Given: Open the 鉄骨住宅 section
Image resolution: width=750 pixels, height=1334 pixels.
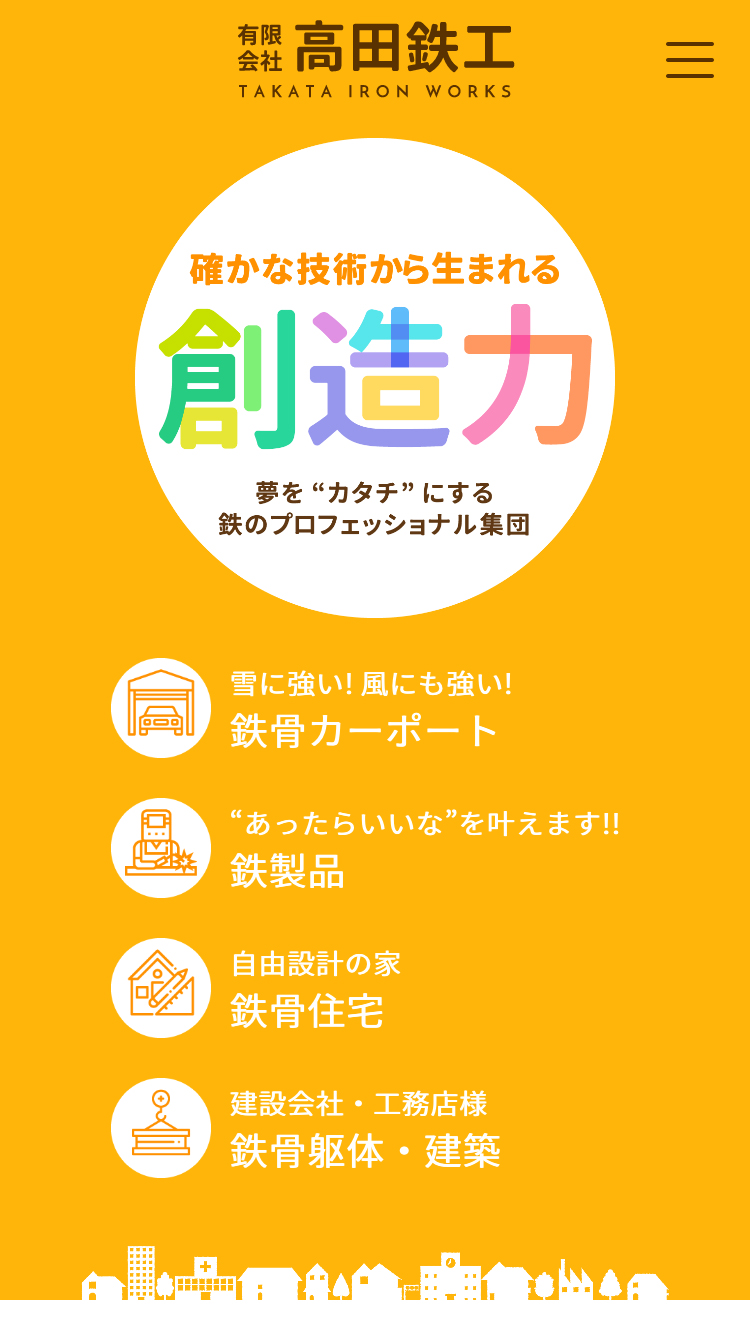Looking at the screenshot, I should (x=307, y=1010).
